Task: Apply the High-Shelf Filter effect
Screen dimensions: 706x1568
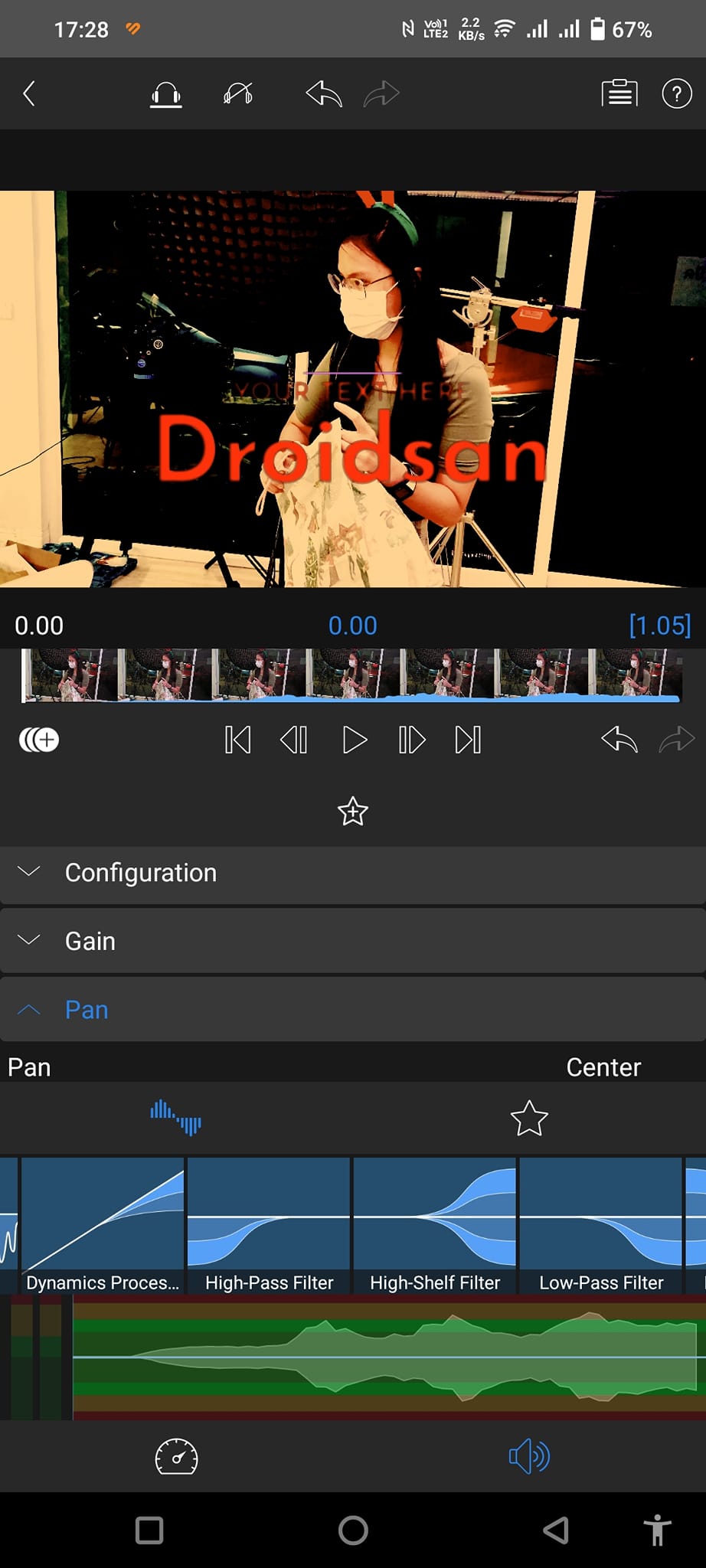Action: pos(435,1225)
